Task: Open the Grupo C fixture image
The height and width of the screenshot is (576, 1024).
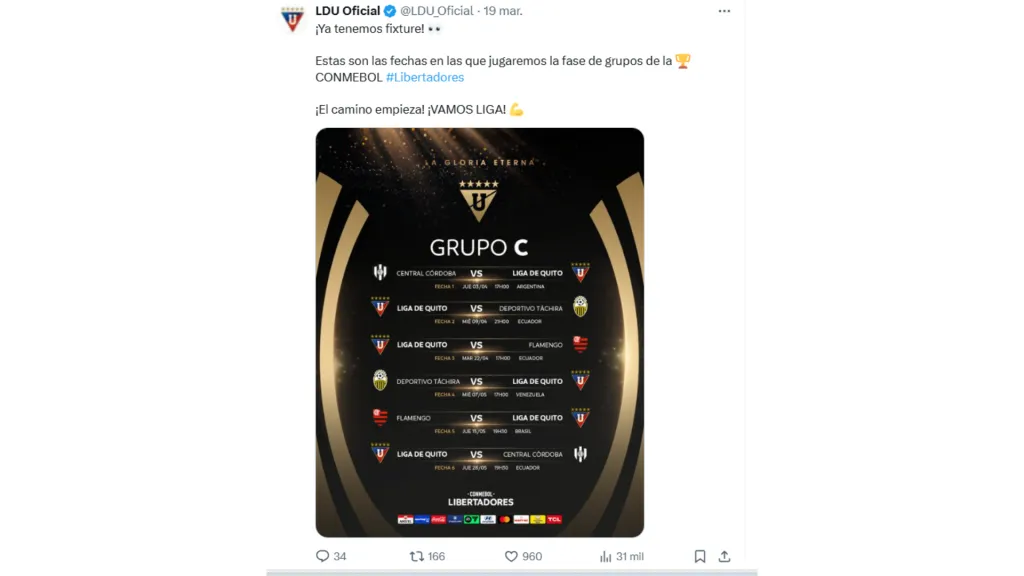Action: [479, 332]
